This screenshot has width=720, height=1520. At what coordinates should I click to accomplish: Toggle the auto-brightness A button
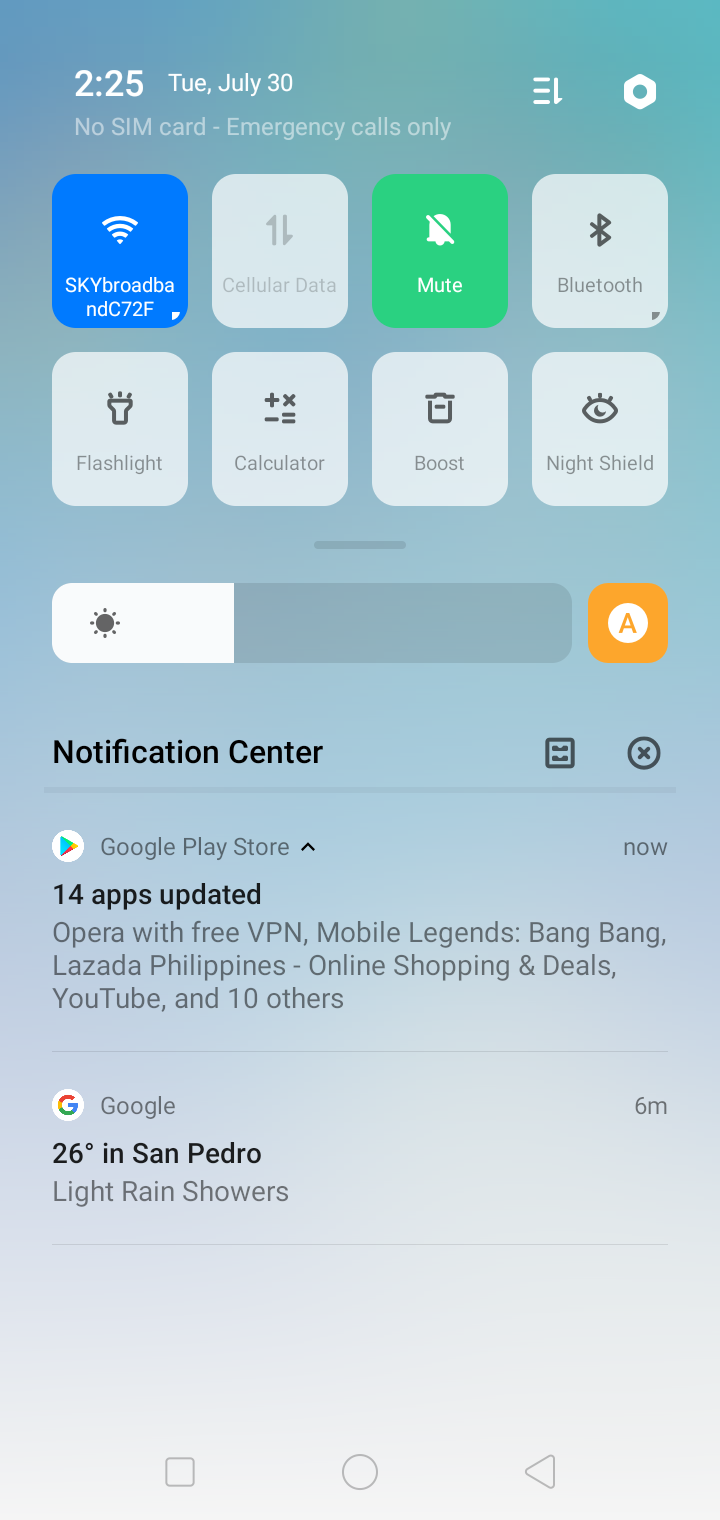click(628, 623)
